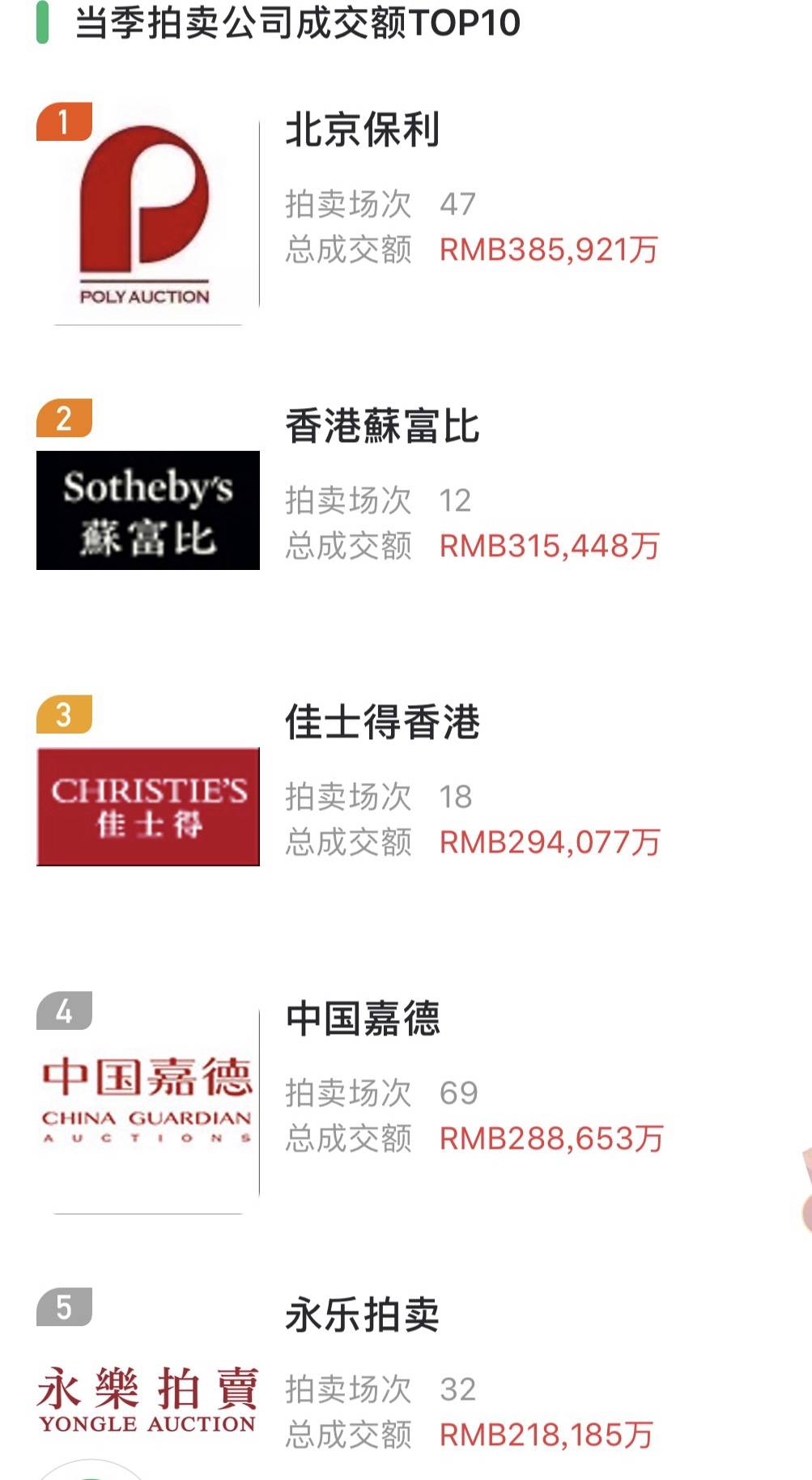Open the RMB385,921万 amount link
Screen dimensions: 812x1480
click(x=551, y=251)
